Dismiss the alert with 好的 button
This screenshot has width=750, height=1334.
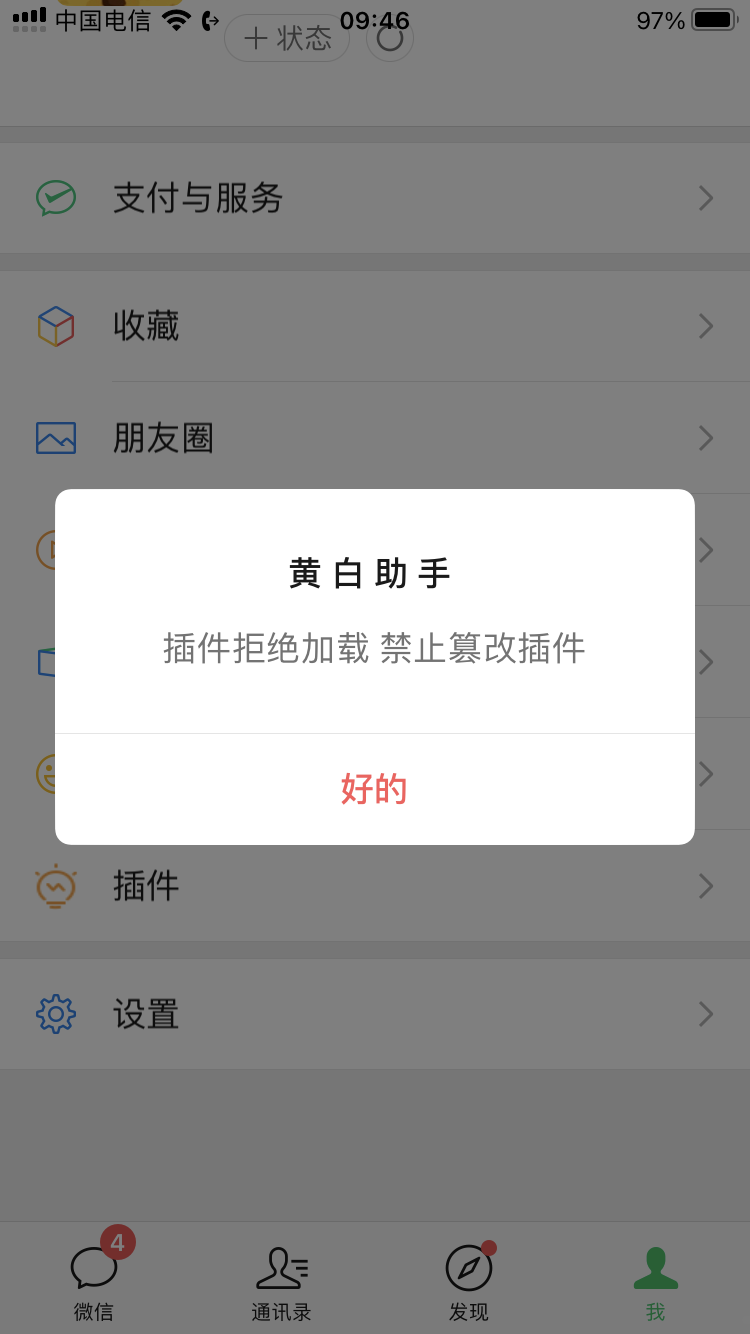point(375,789)
